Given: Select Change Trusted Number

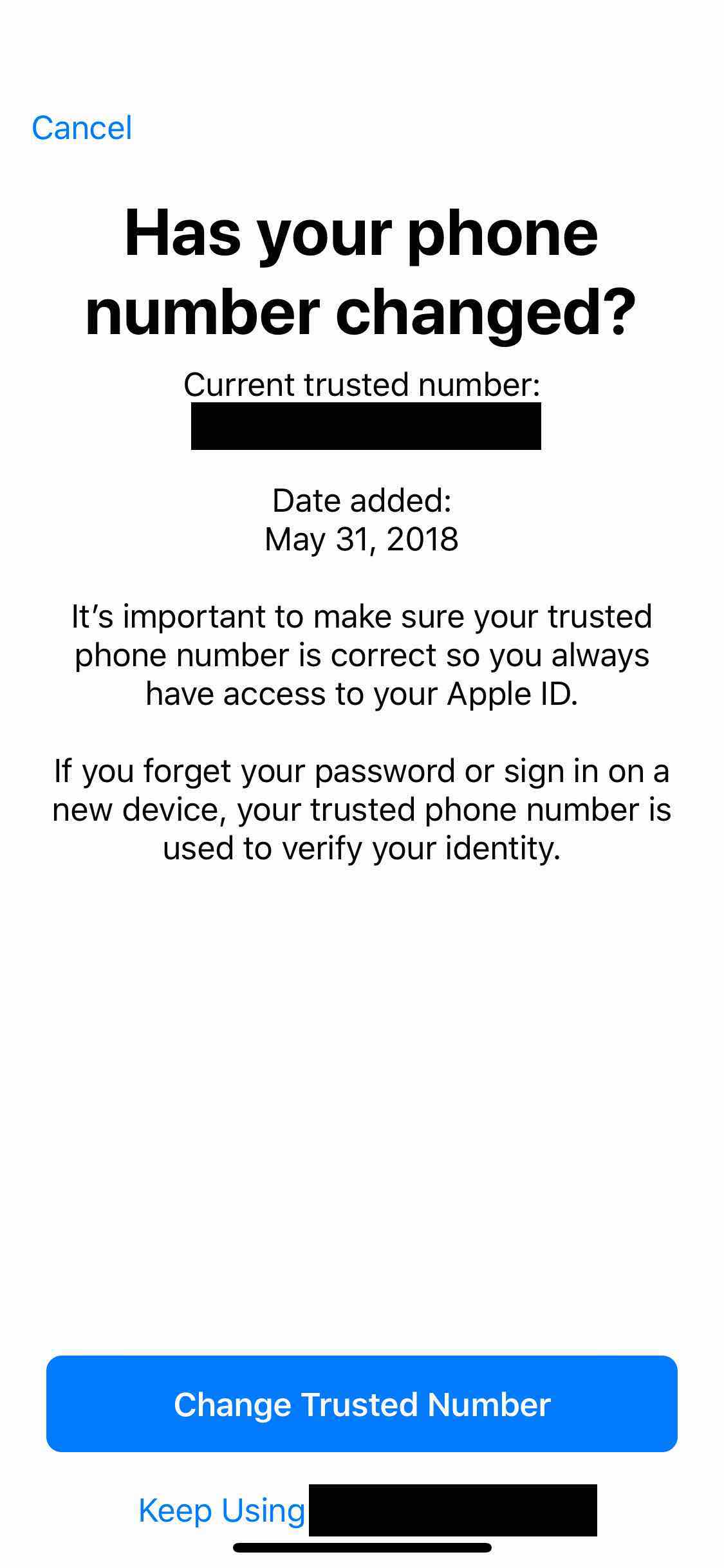Looking at the screenshot, I should point(362,1404).
